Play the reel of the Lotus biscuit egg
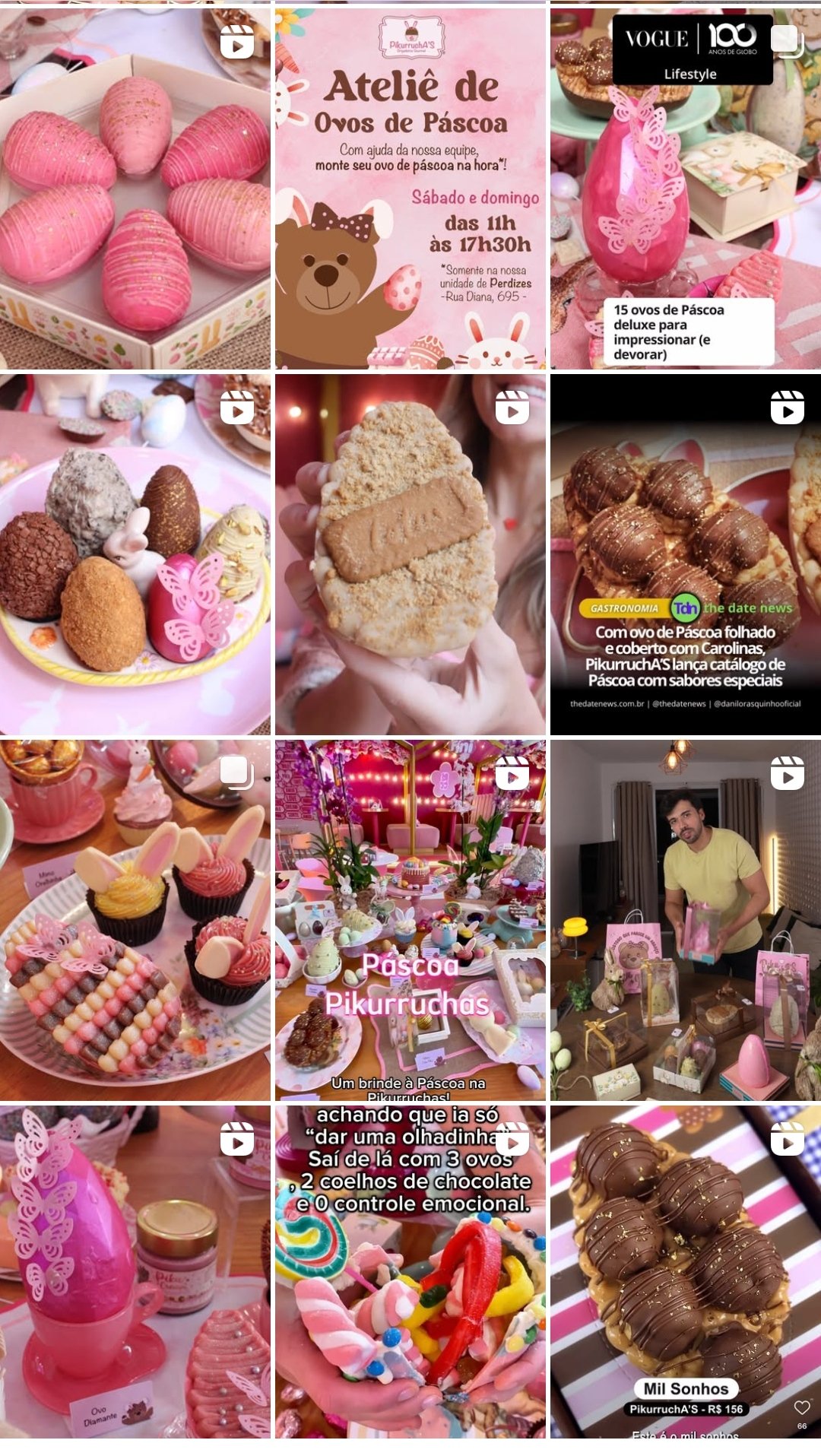This screenshot has height=1456, width=821. [410, 555]
